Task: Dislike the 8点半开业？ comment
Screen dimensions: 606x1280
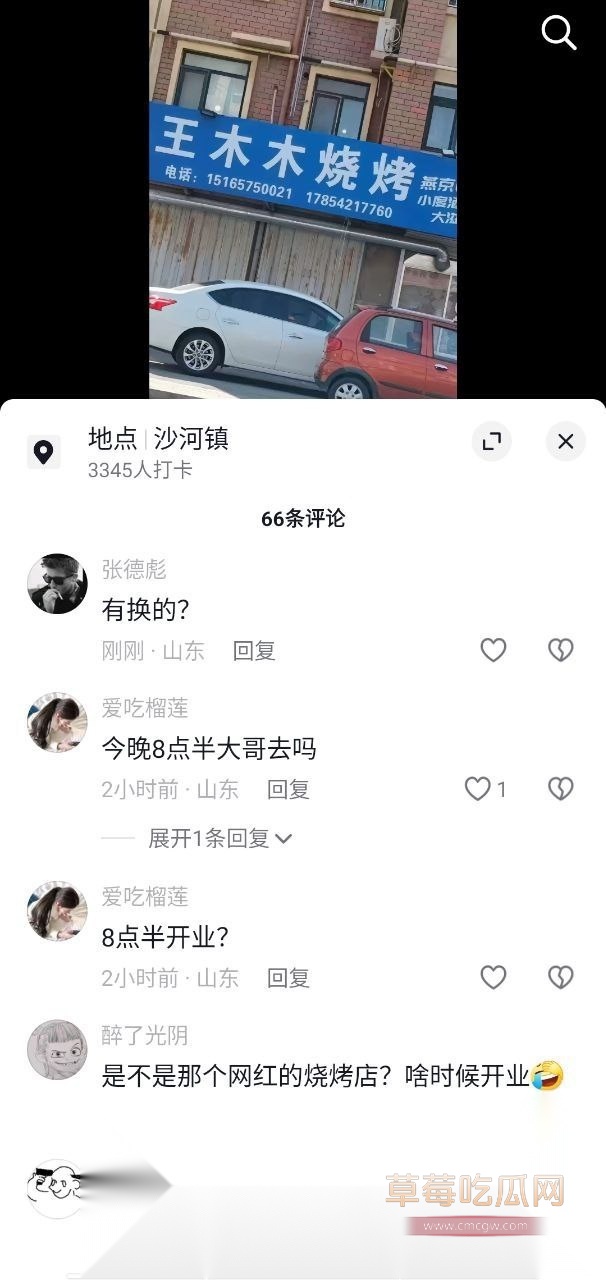Action: click(560, 977)
